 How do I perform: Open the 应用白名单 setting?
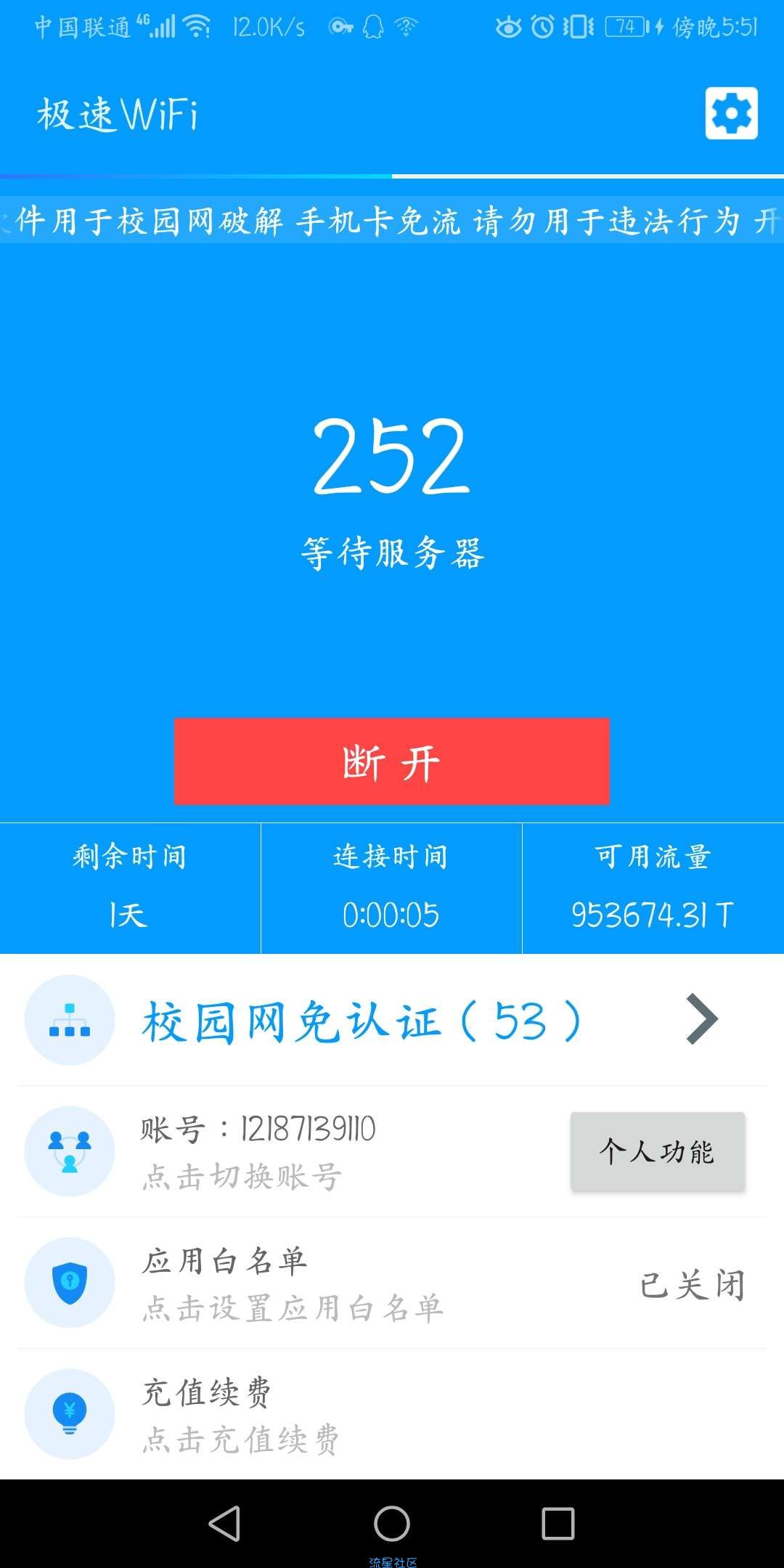[392, 1283]
